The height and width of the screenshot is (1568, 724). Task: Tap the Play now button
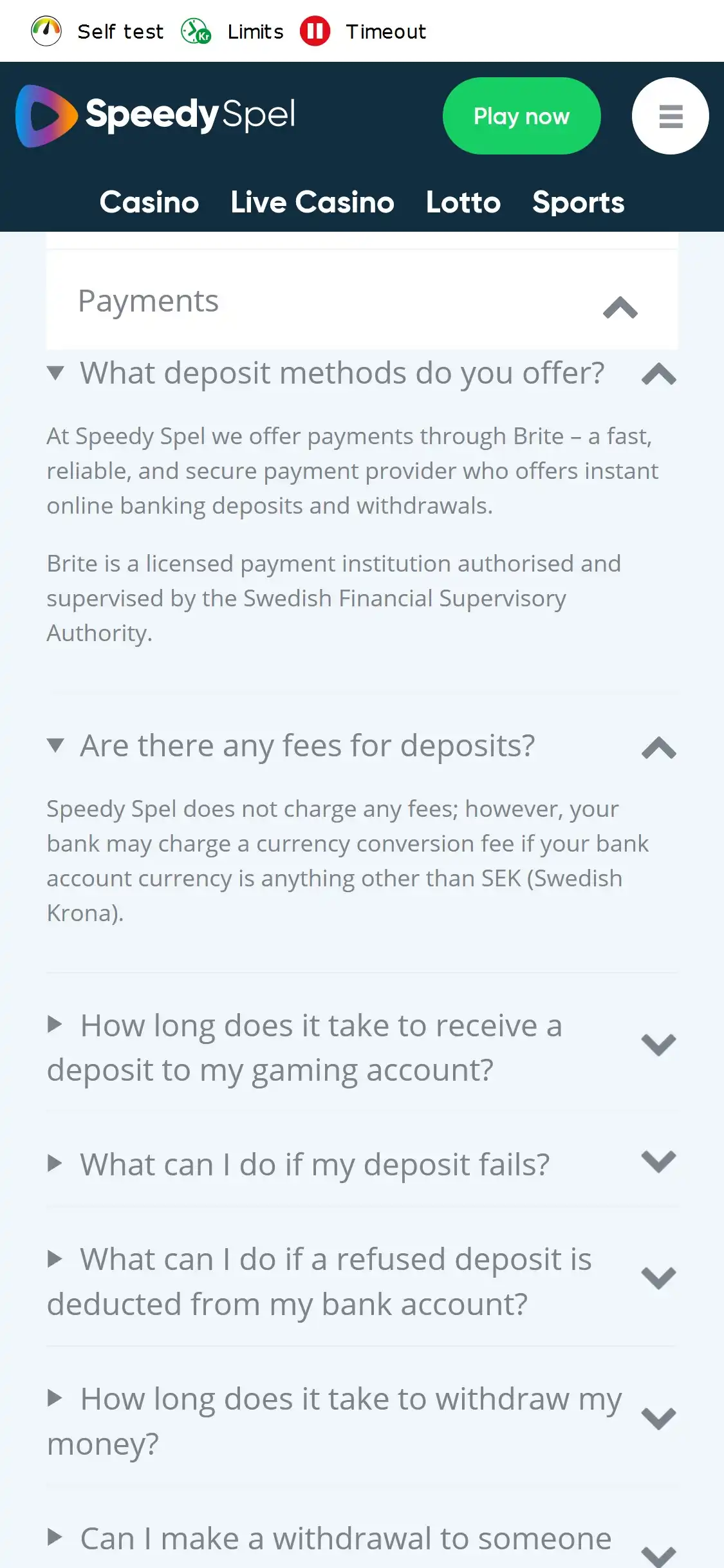coord(521,116)
